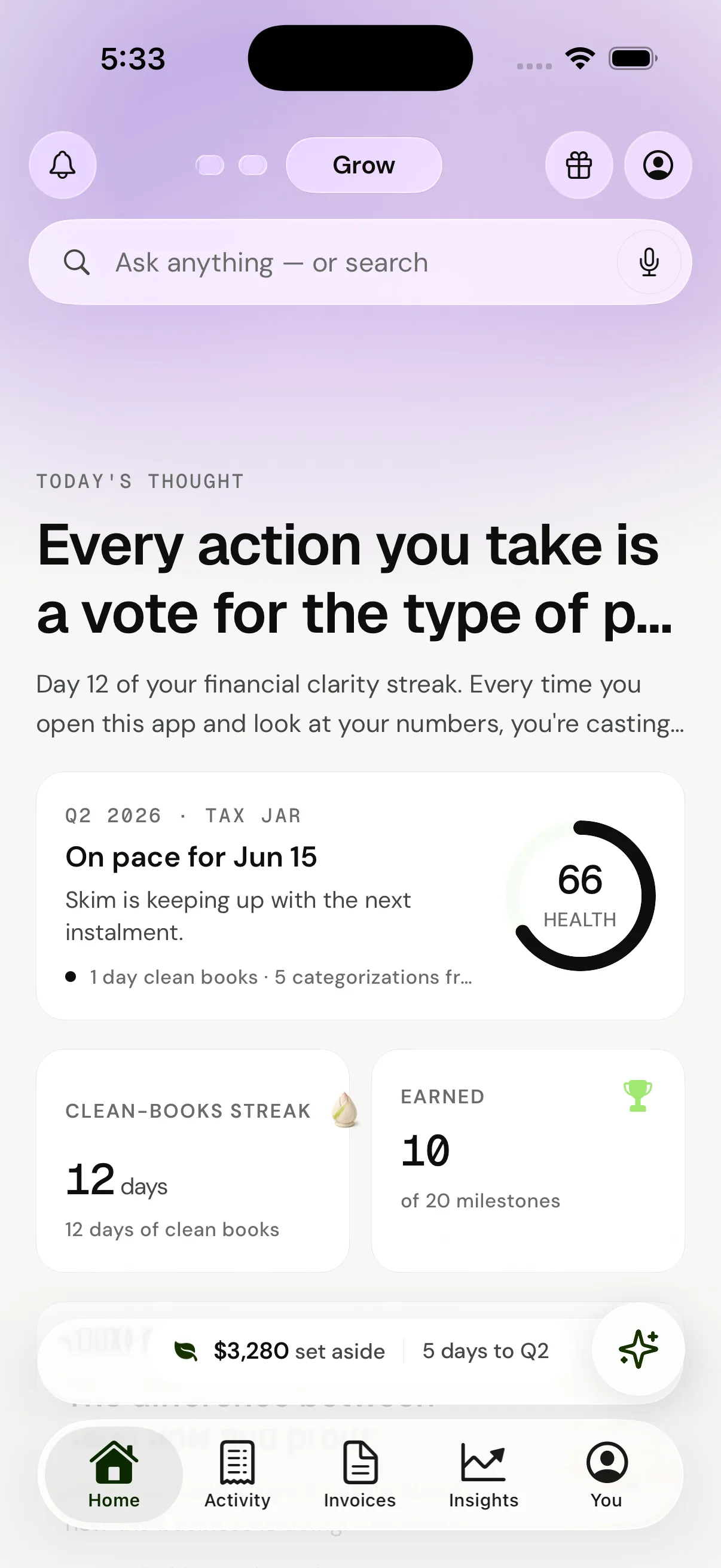This screenshot has width=721, height=1568.
Task: Open the notifications bell
Action: pos(63,165)
